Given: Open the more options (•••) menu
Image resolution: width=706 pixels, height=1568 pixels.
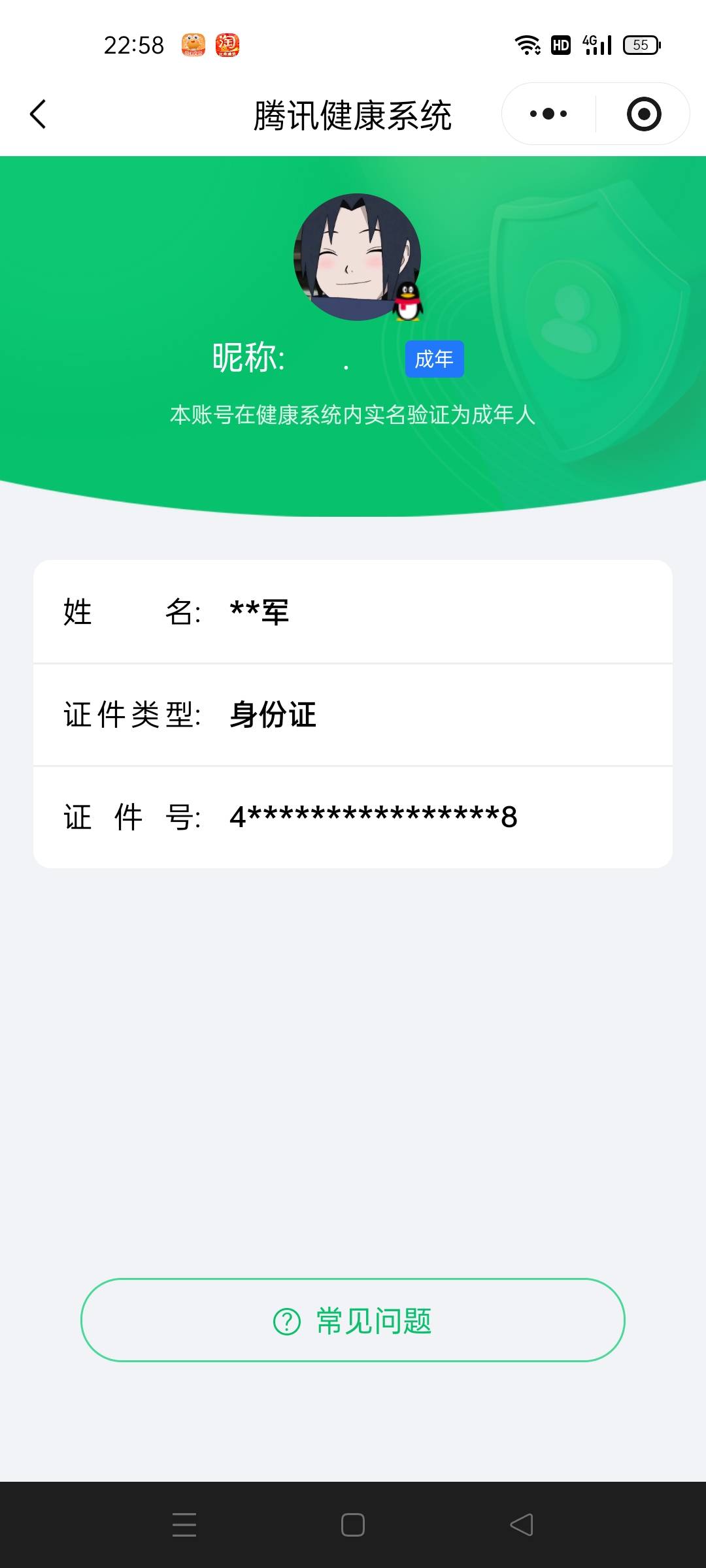Looking at the screenshot, I should [546, 113].
